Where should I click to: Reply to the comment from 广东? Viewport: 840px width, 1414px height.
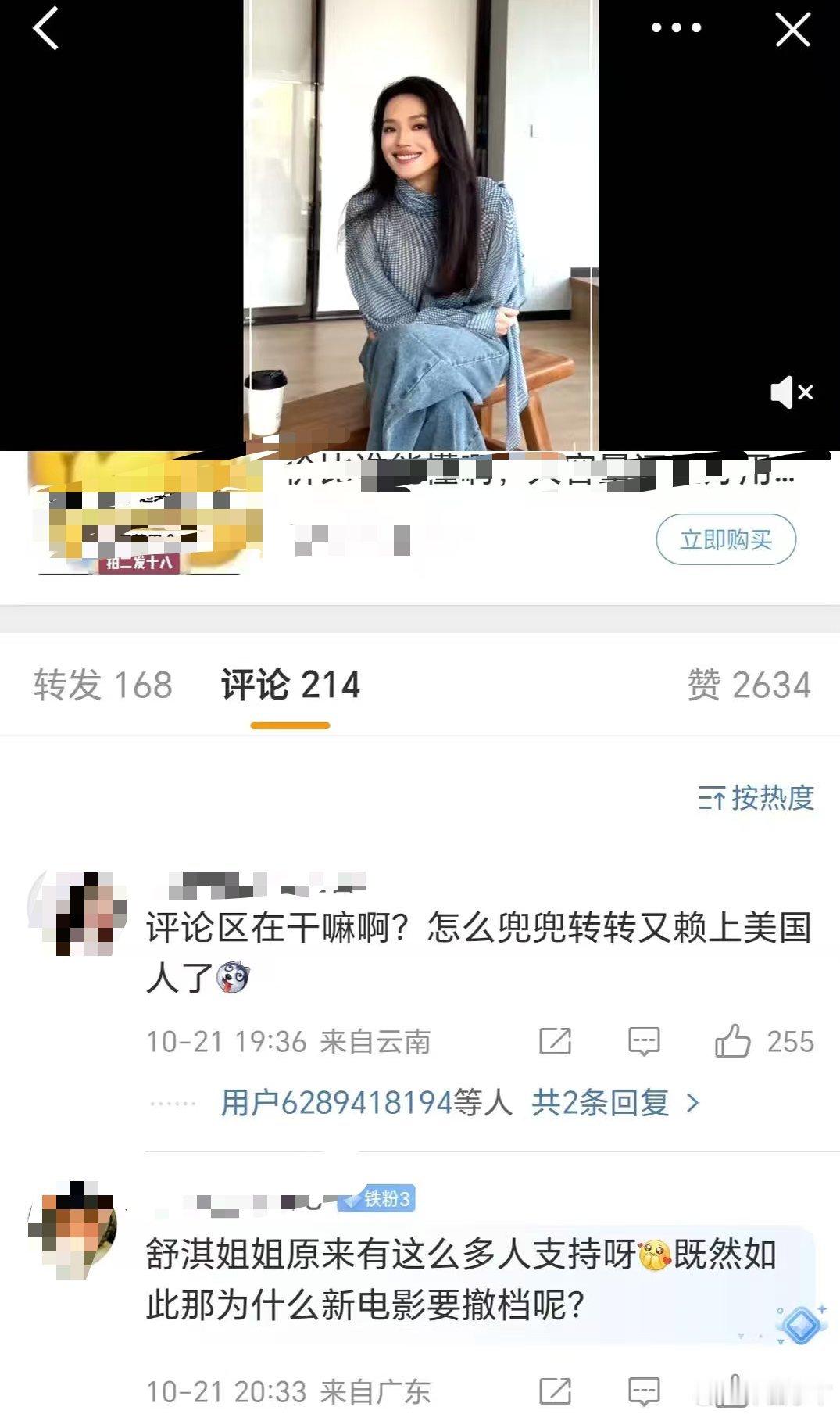pyautogui.click(x=644, y=1391)
